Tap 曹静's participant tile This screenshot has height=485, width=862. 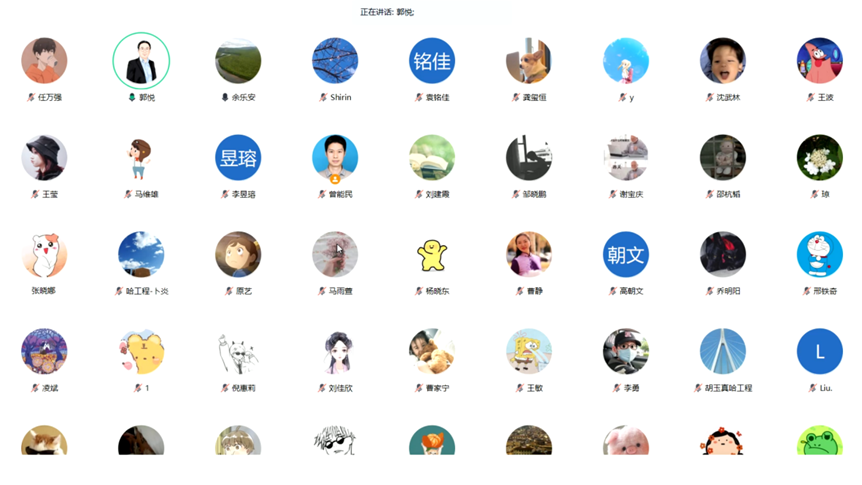tap(529, 255)
